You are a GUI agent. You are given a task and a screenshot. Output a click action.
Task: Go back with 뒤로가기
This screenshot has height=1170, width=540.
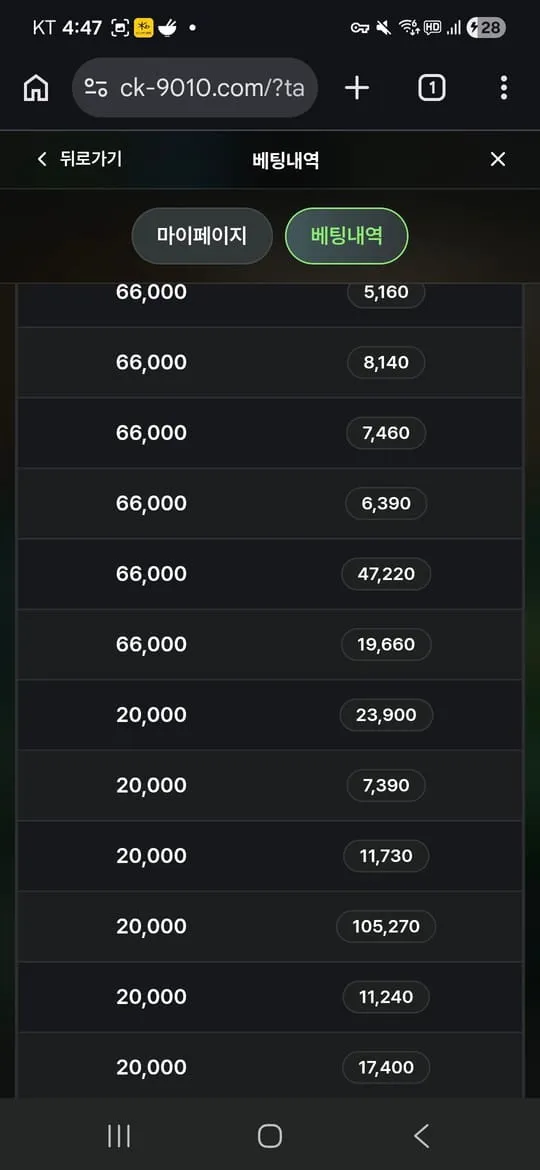(x=79, y=159)
